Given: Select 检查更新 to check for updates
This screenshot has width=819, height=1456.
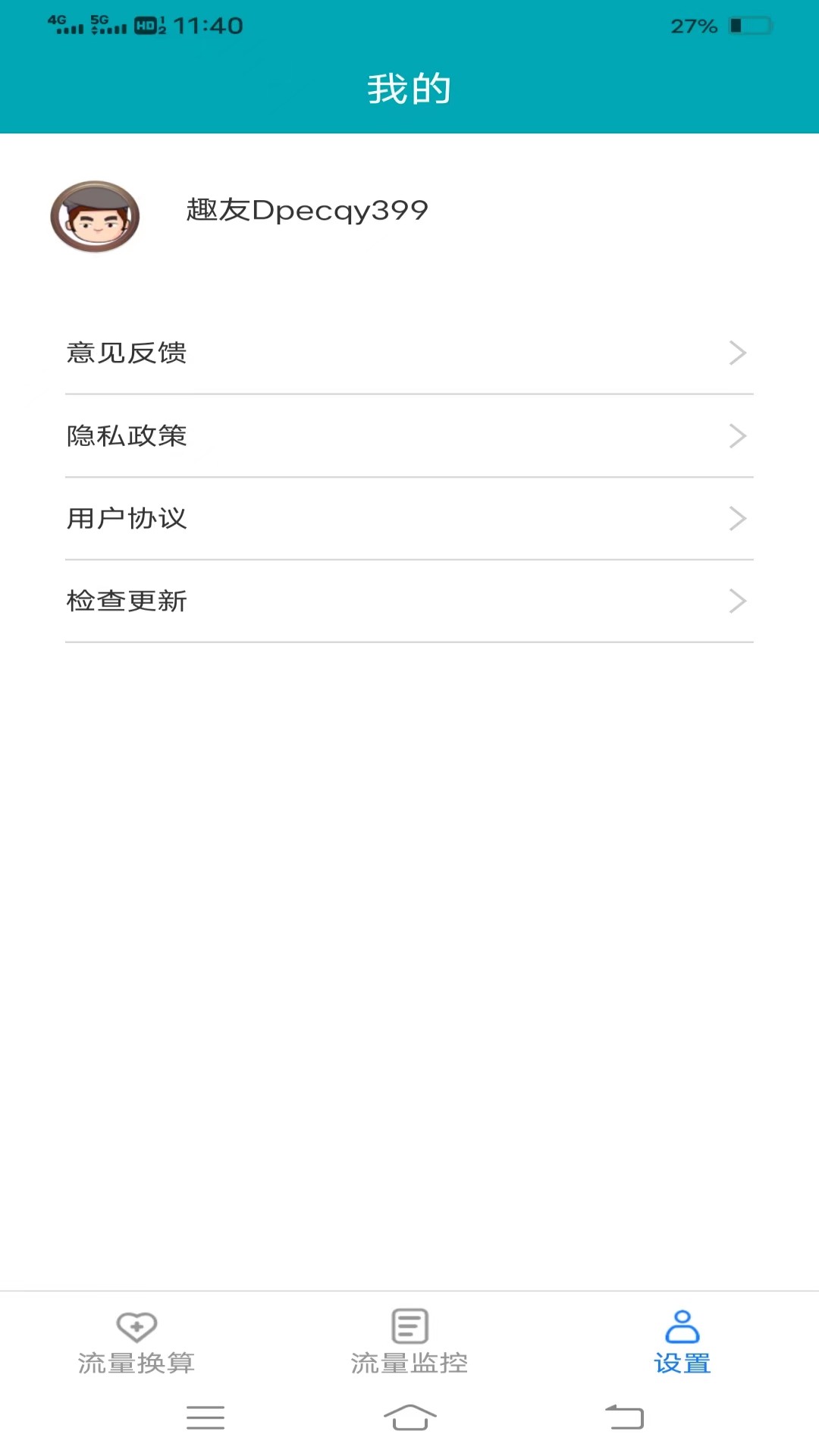Looking at the screenshot, I should click(409, 601).
